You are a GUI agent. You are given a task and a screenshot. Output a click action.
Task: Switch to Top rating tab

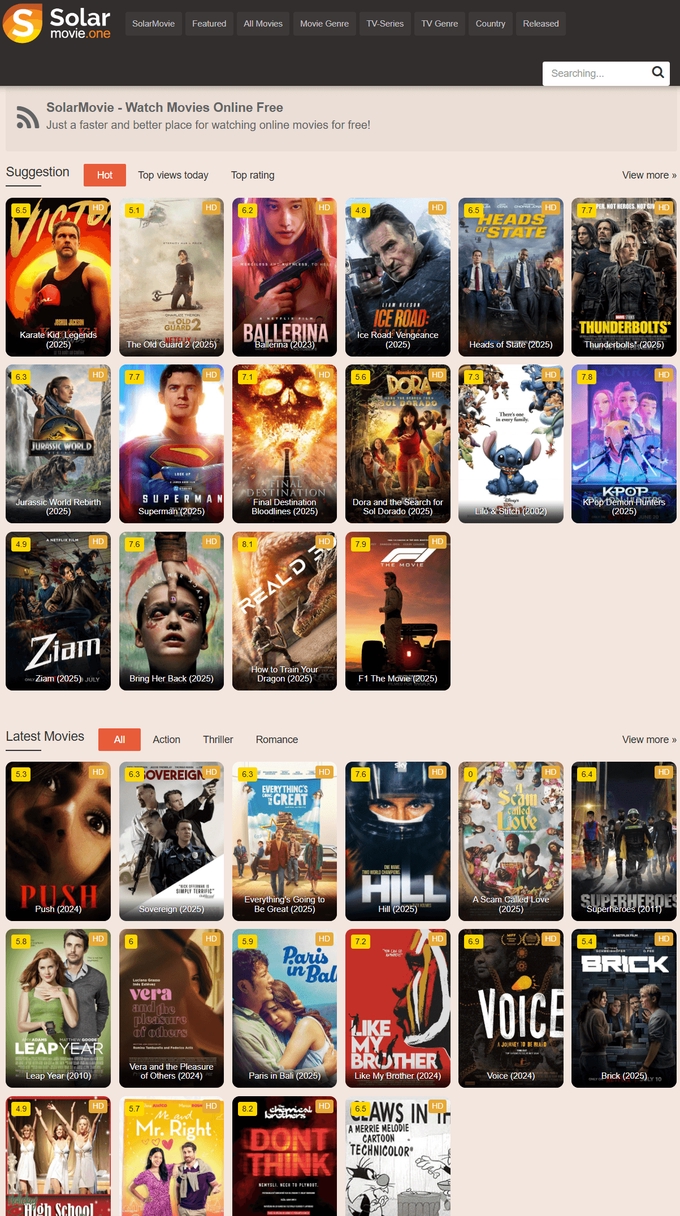tap(252, 175)
